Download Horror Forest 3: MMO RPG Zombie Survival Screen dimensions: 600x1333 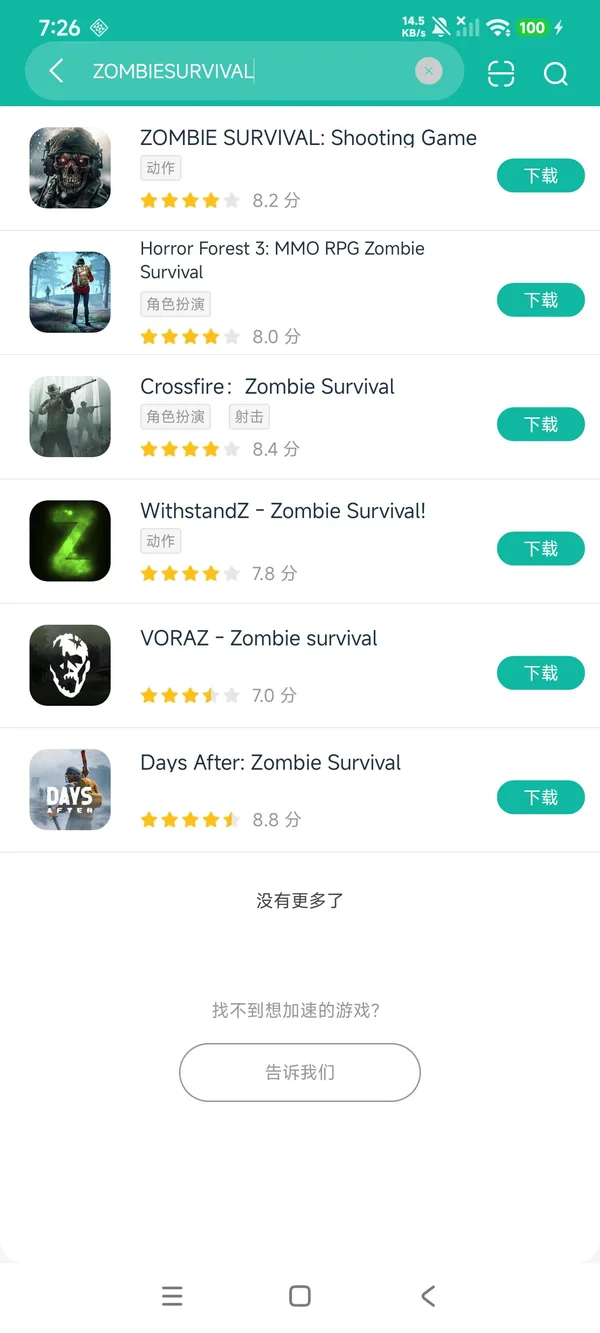(x=540, y=300)
